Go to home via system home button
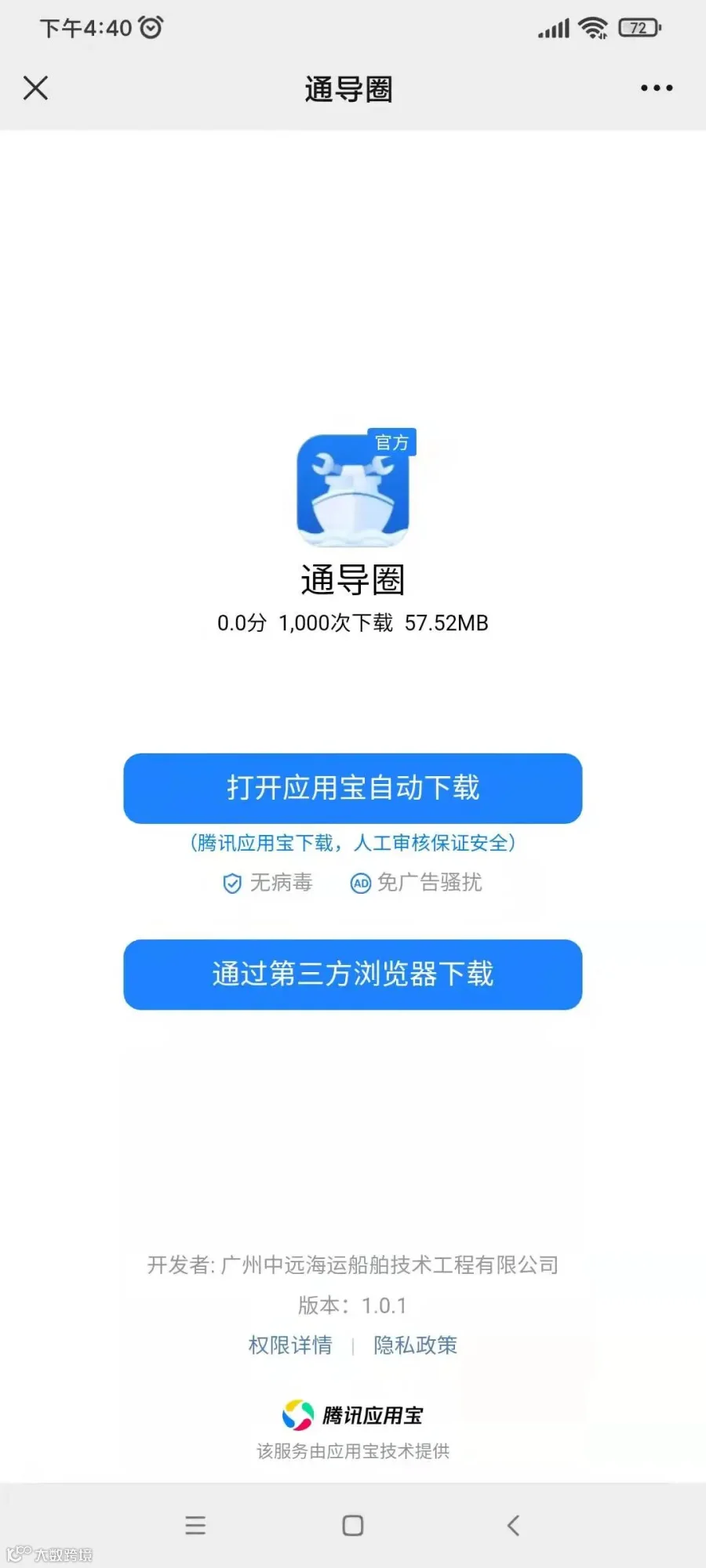The image size is (706, 1568). 353,1526
